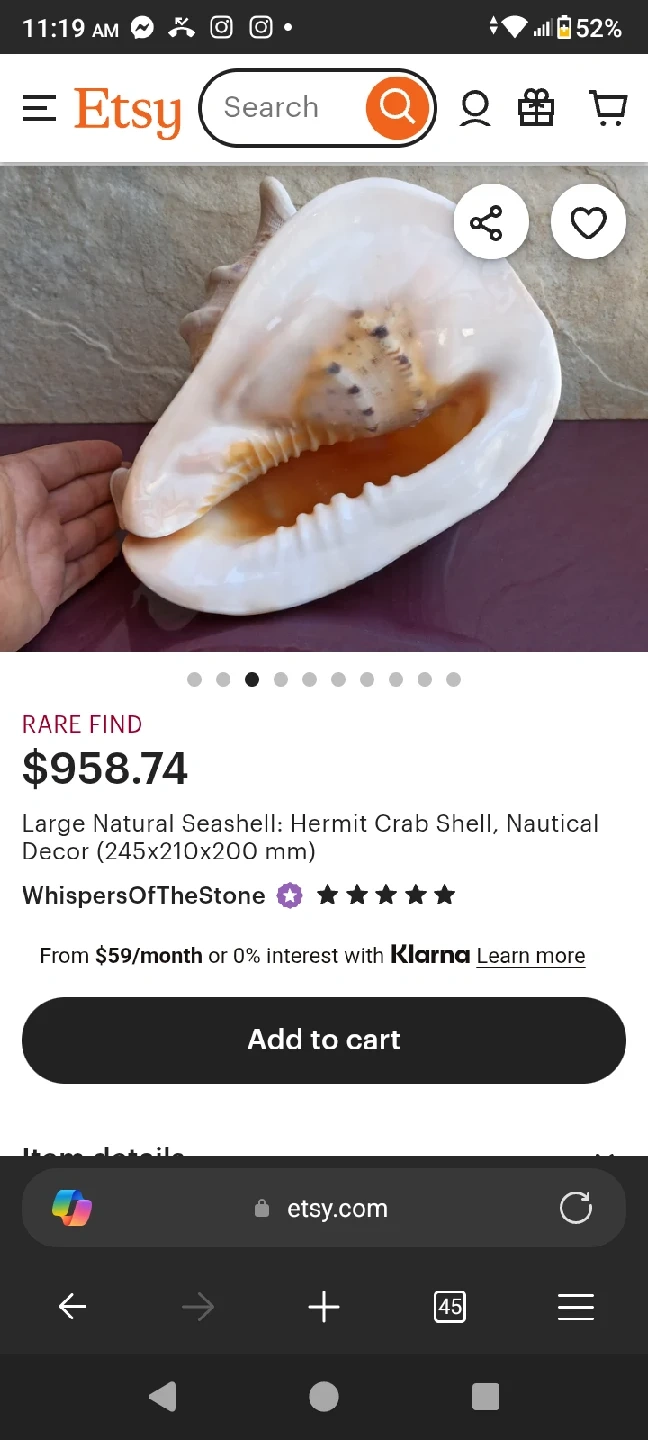Screen dimensions: 648x1440
Task: Tap the Klarna Learn more link
Action: [x=530, y=956]
